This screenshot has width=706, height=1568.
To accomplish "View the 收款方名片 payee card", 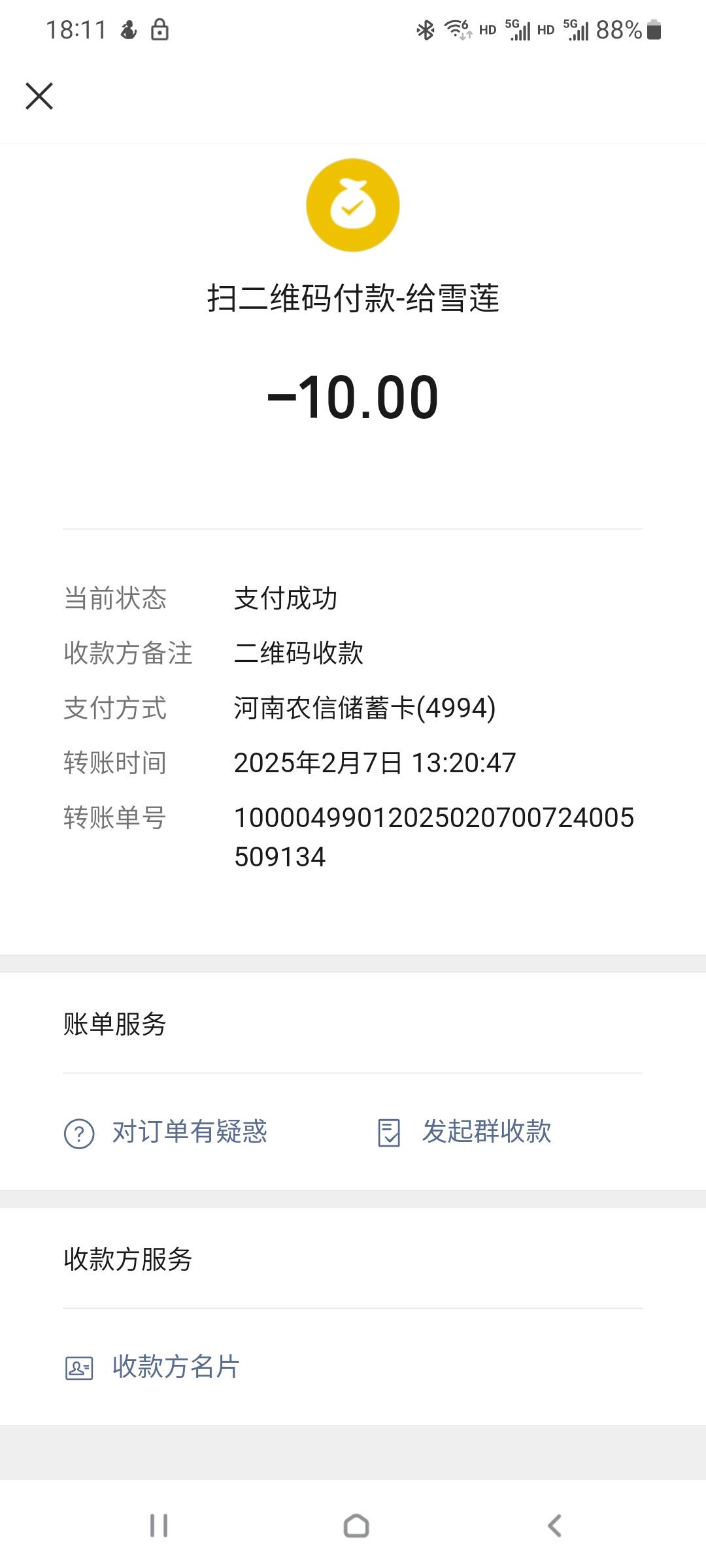I will (152, 1367).
